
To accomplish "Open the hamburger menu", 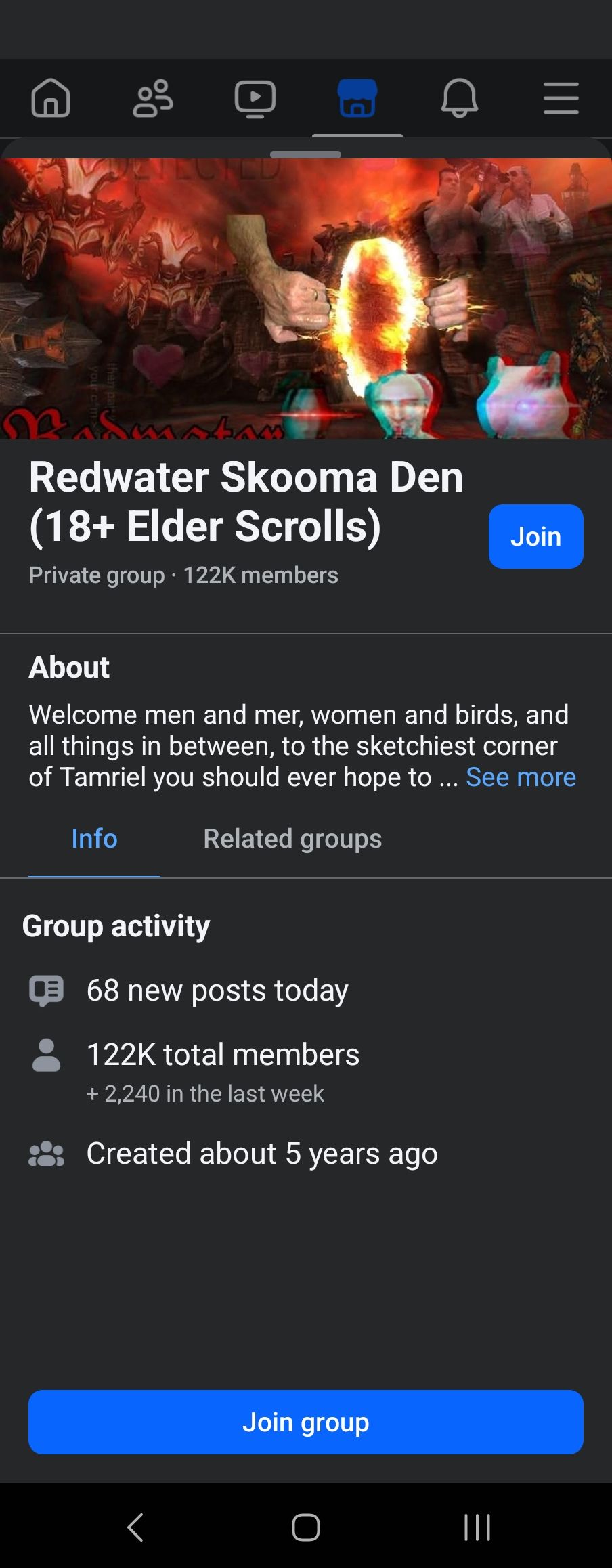I will pyautogui.click(x=561, y=98).
